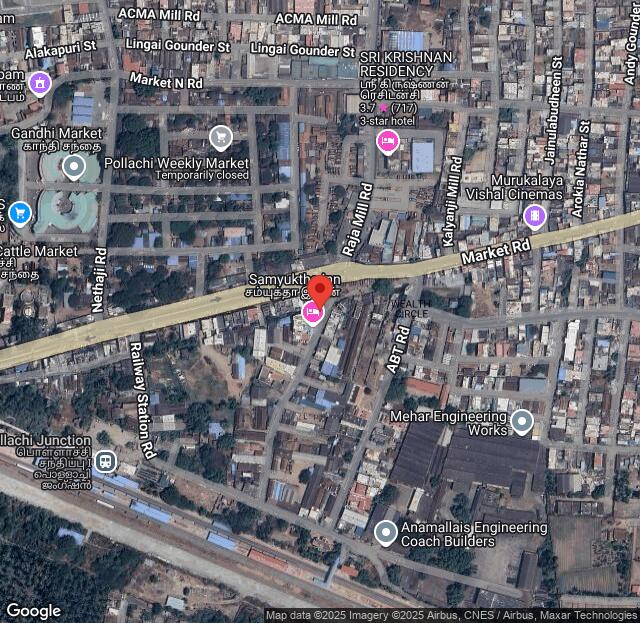The height and width of the screenshot is (623, 640).
Task: Tap the red pin at Samyuktha Inn
Action: [x=319, y=291]
